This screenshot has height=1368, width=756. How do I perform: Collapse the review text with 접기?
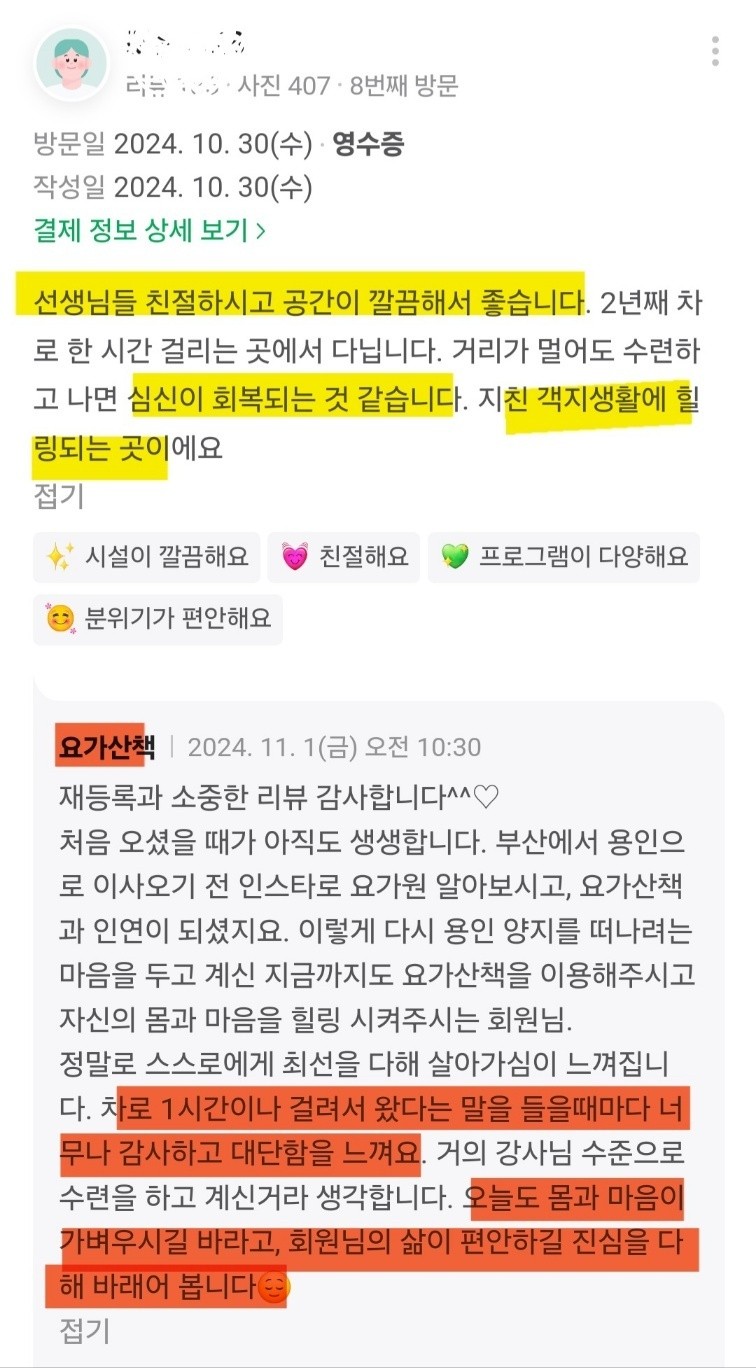pyautogui.click(x=59, y=496)
